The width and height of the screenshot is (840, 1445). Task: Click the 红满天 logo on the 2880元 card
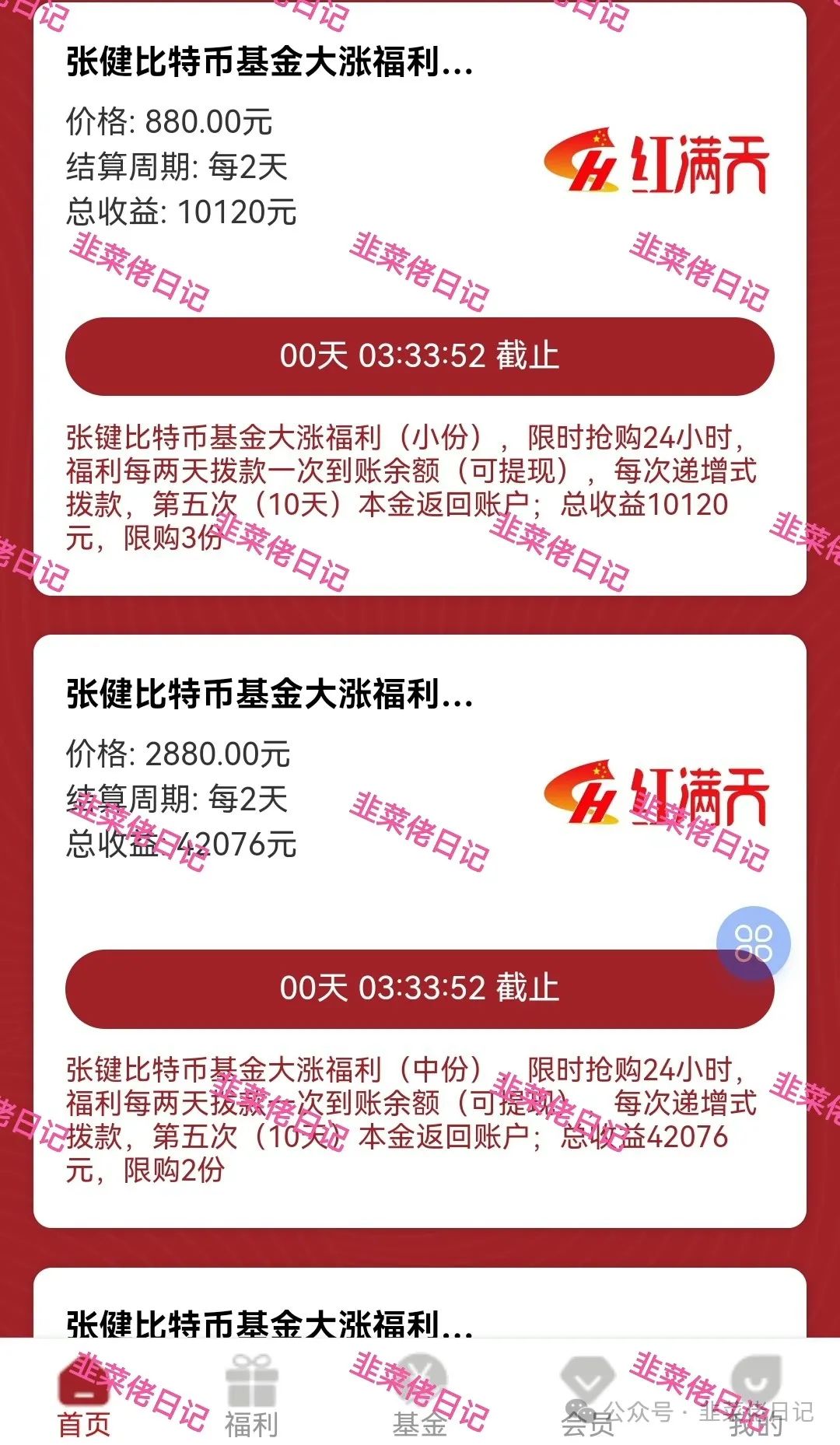[657, 792]
